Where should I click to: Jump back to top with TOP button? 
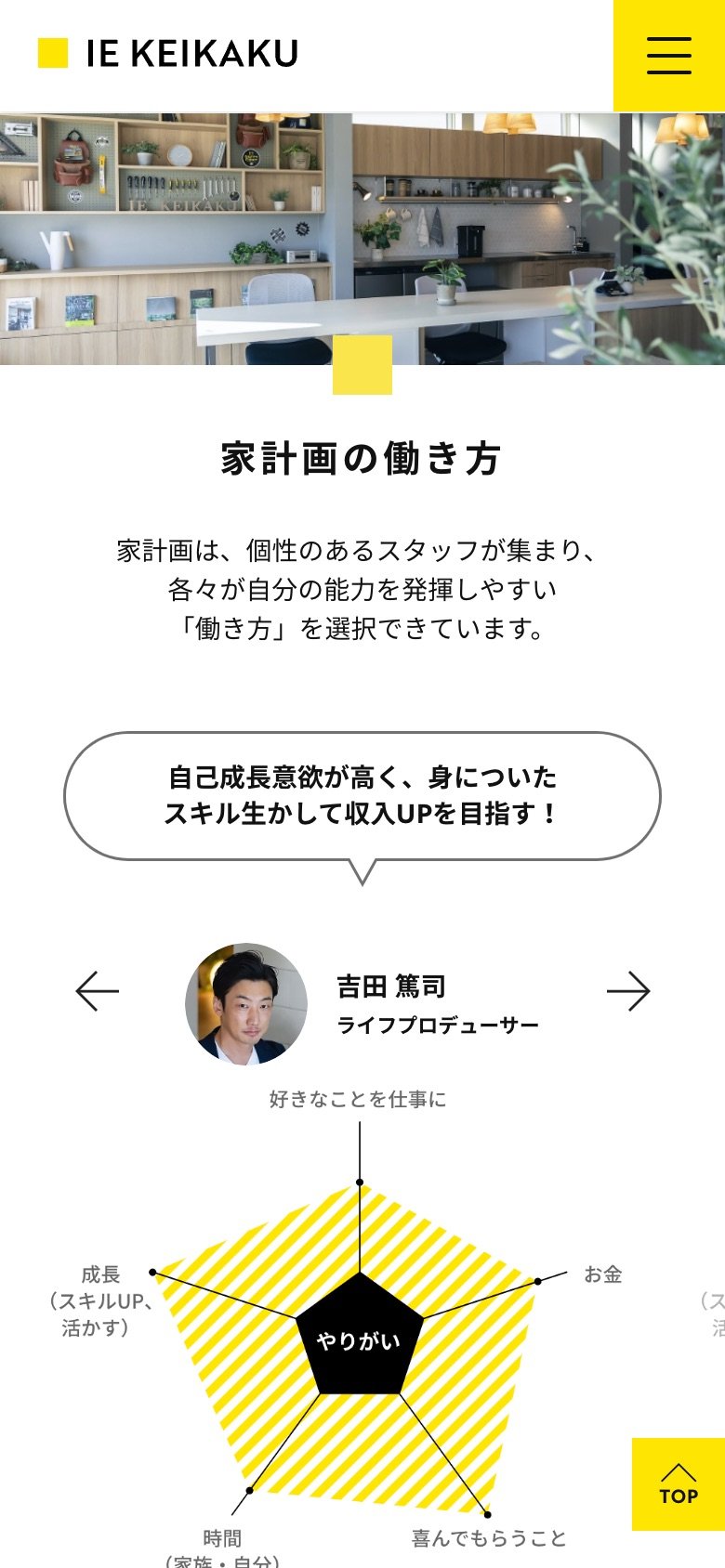[x=678, y=1484]
